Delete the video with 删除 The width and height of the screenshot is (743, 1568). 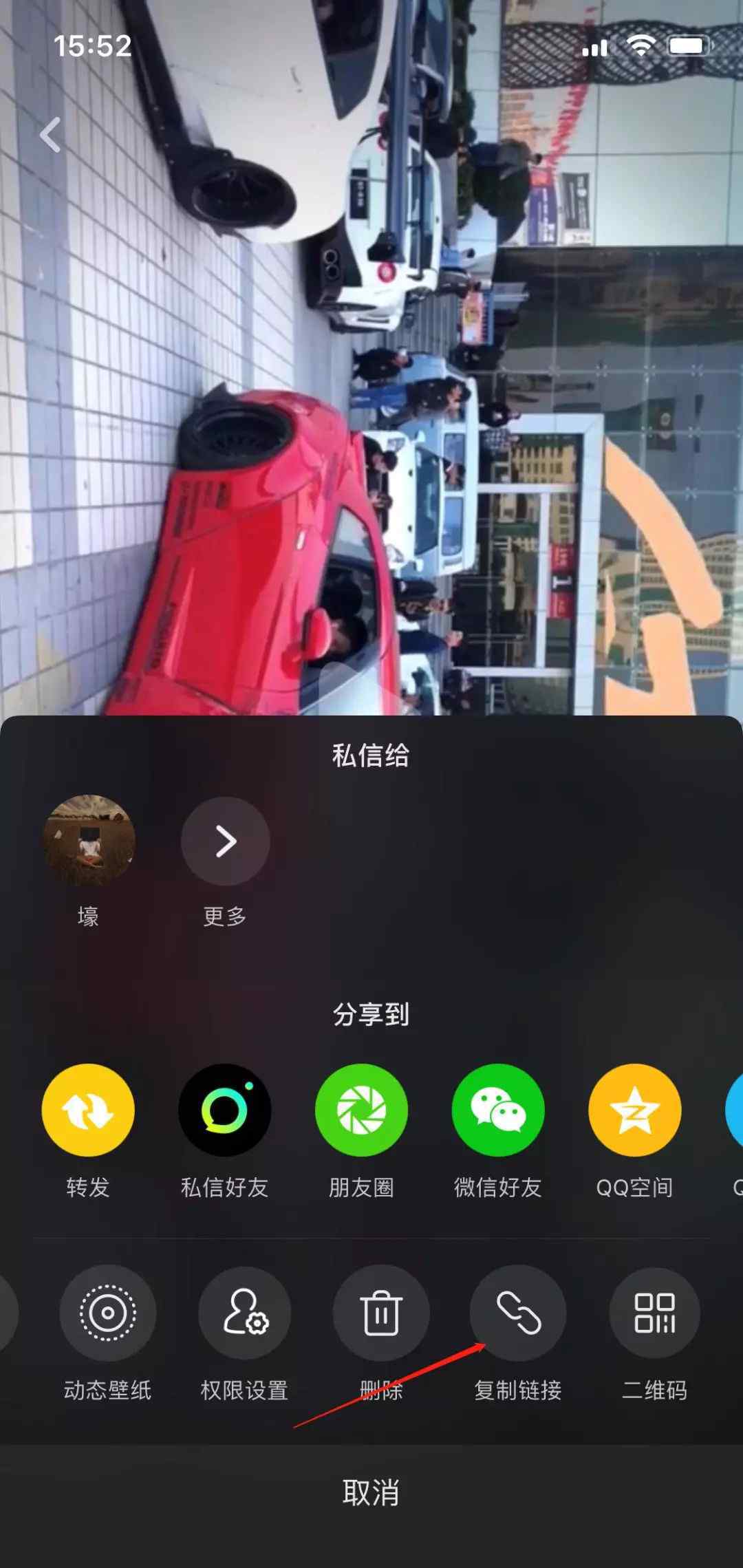point(381,1313)
